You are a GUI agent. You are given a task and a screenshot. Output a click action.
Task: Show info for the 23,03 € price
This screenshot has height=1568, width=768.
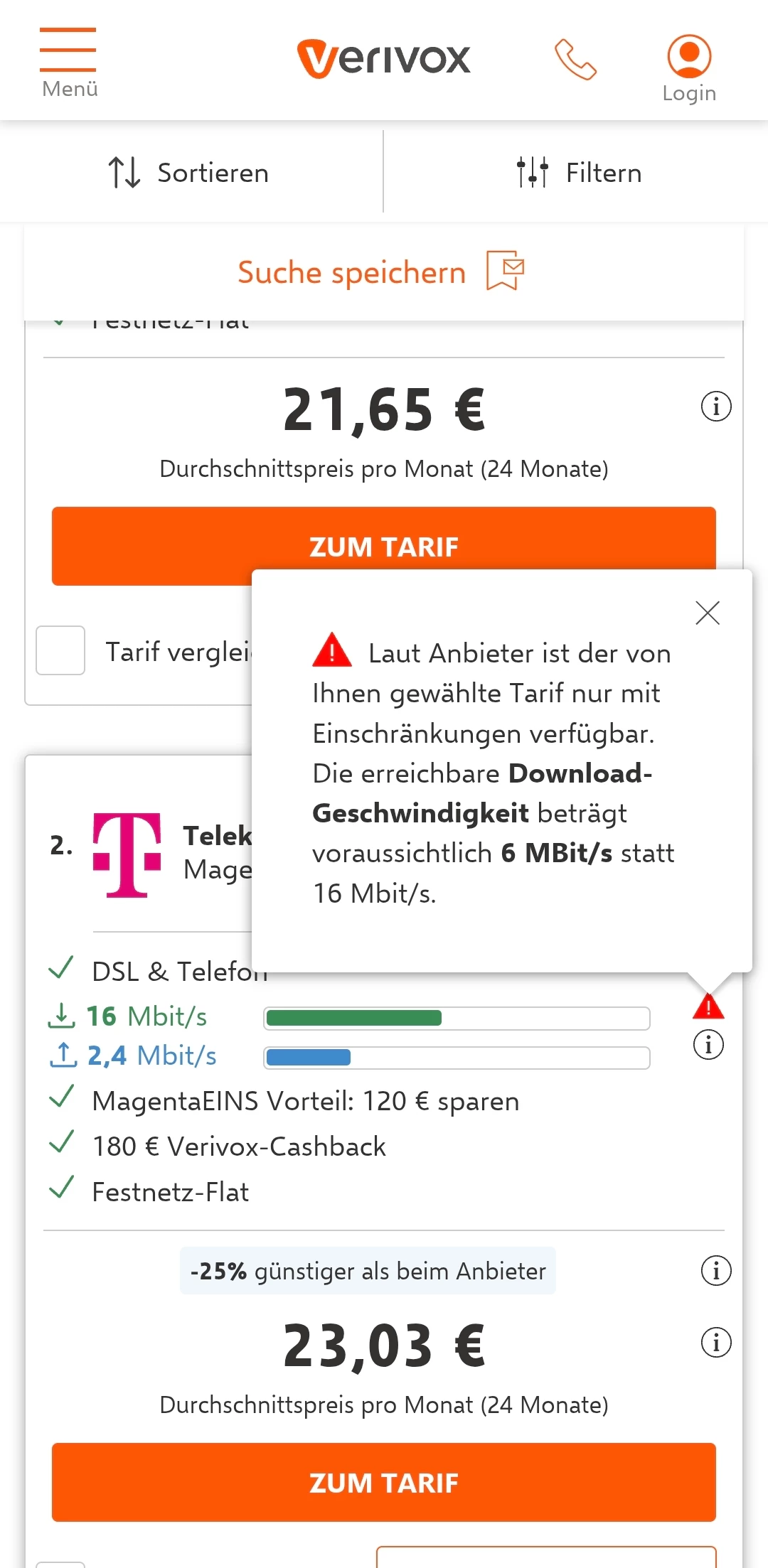click(716, 1343)
